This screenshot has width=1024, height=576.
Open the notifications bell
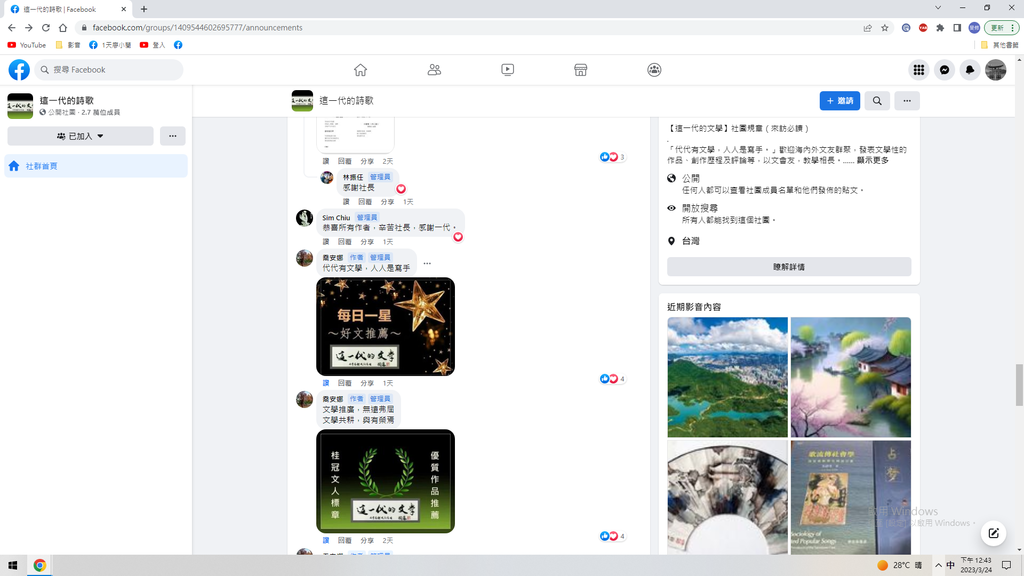coord(969,70)
